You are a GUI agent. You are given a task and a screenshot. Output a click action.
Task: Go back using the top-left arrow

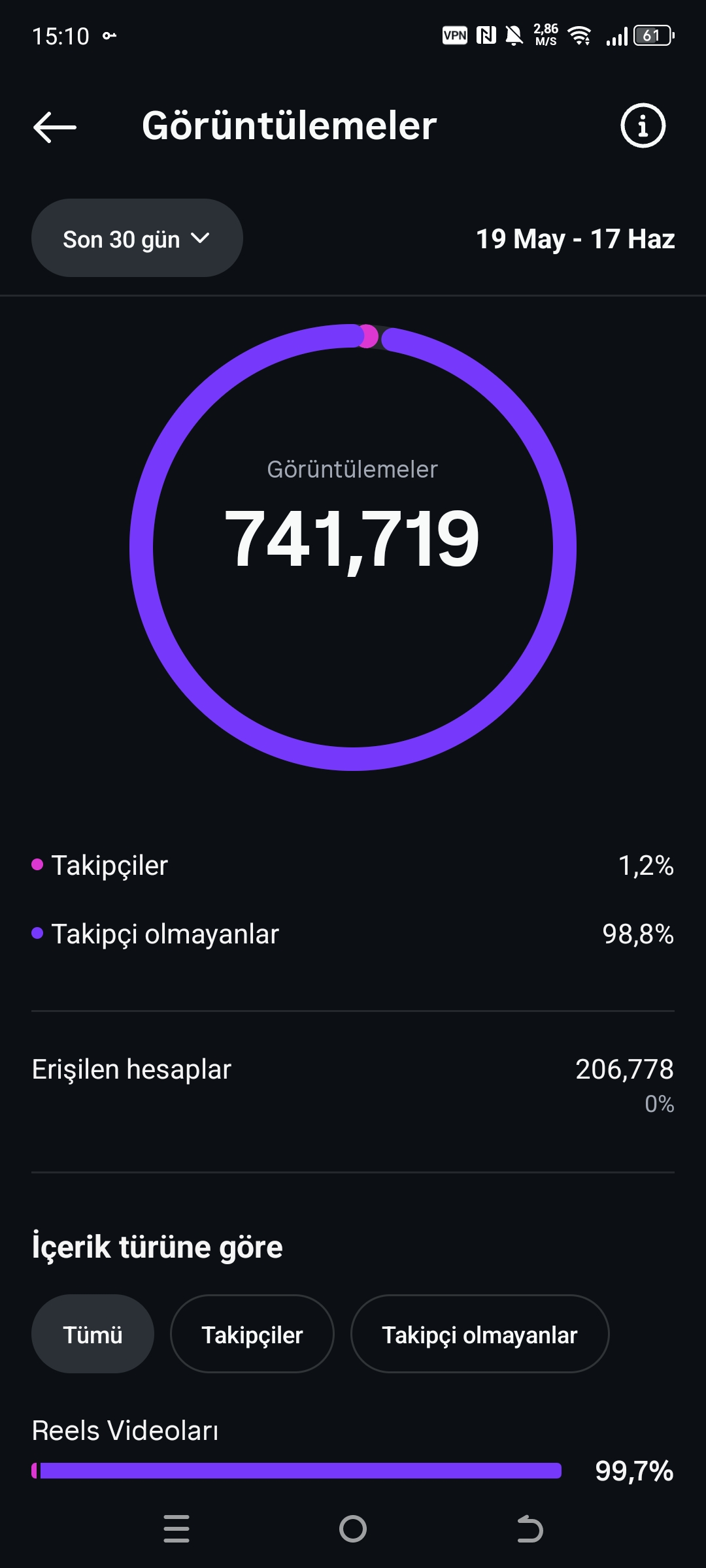click(x=55, y=127)
